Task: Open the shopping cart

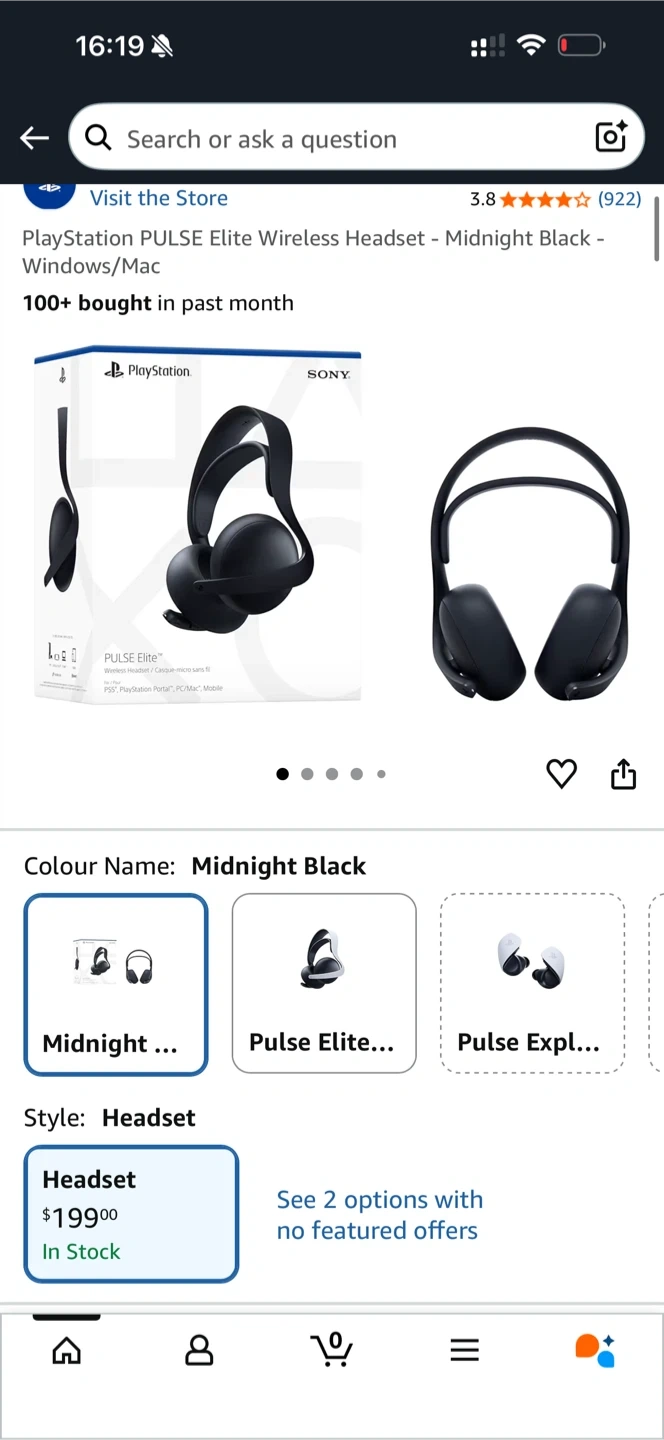Action: pos(332,1350)
